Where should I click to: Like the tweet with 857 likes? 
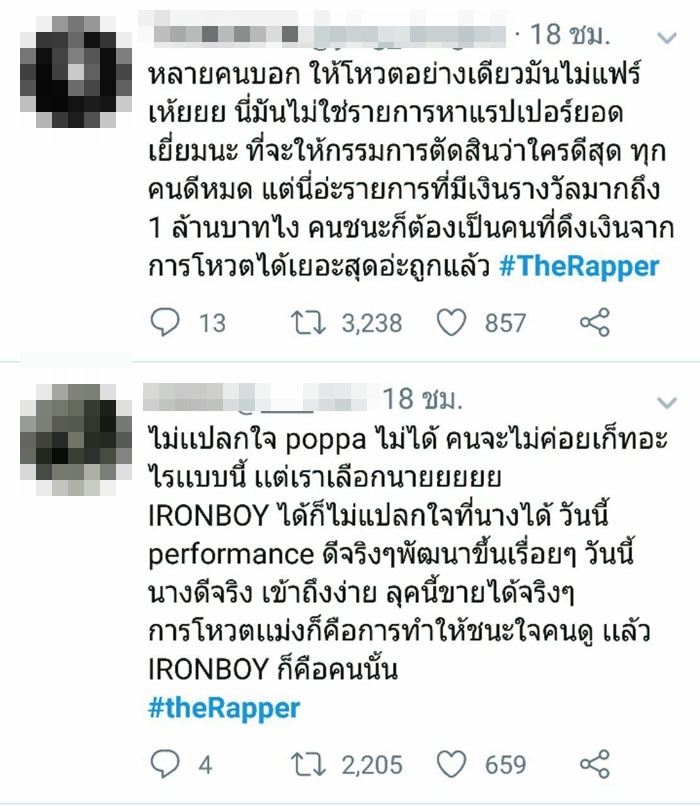(455, 322)
